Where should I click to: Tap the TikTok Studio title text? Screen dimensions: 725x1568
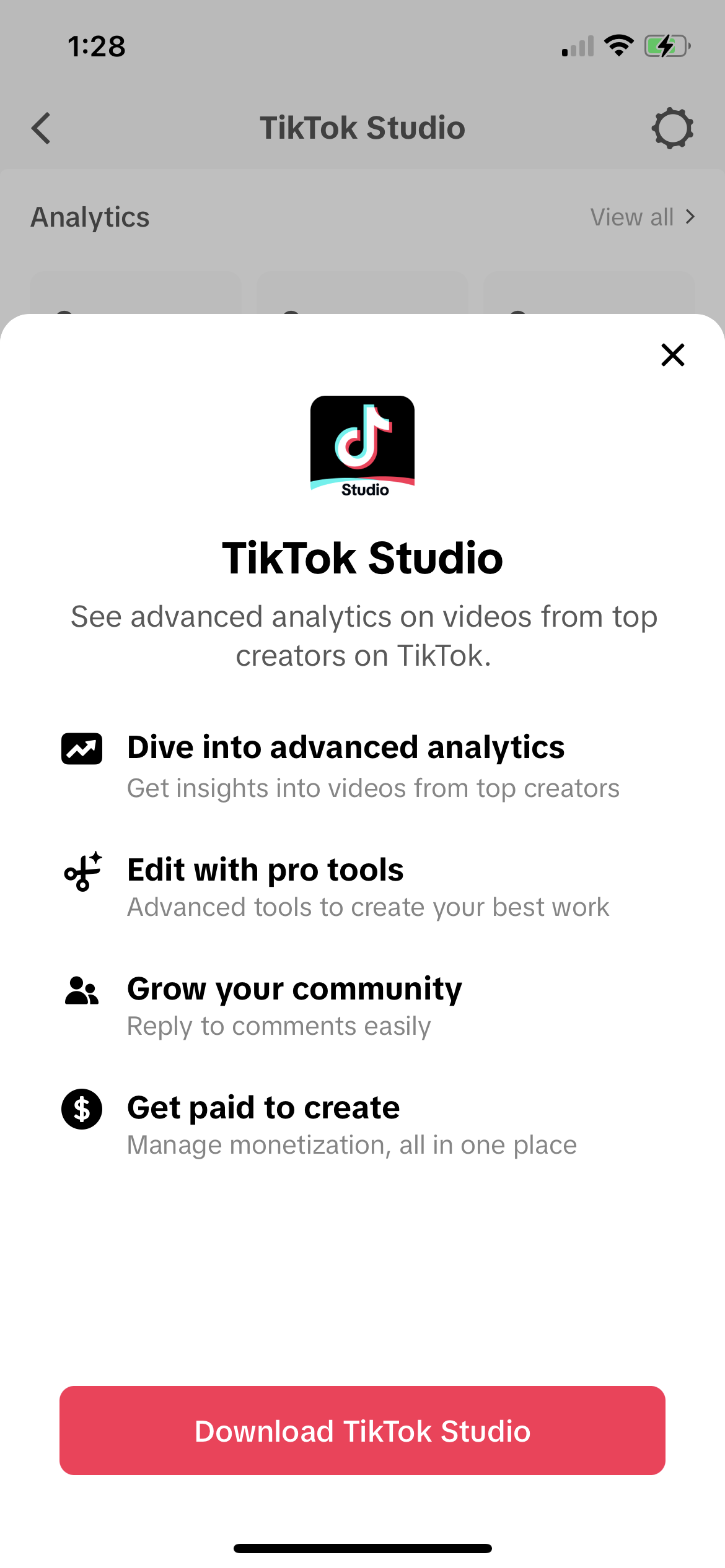click(362, 558)
